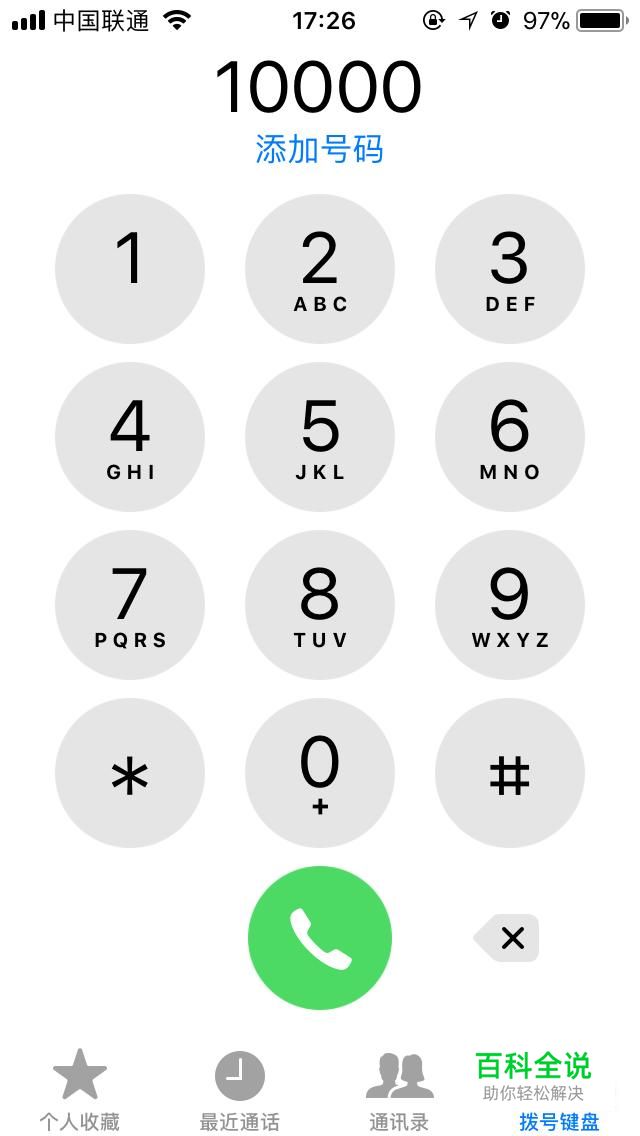640x1136 pixels.
Task: Tap the 0 plus key
Action: (320, 773)
